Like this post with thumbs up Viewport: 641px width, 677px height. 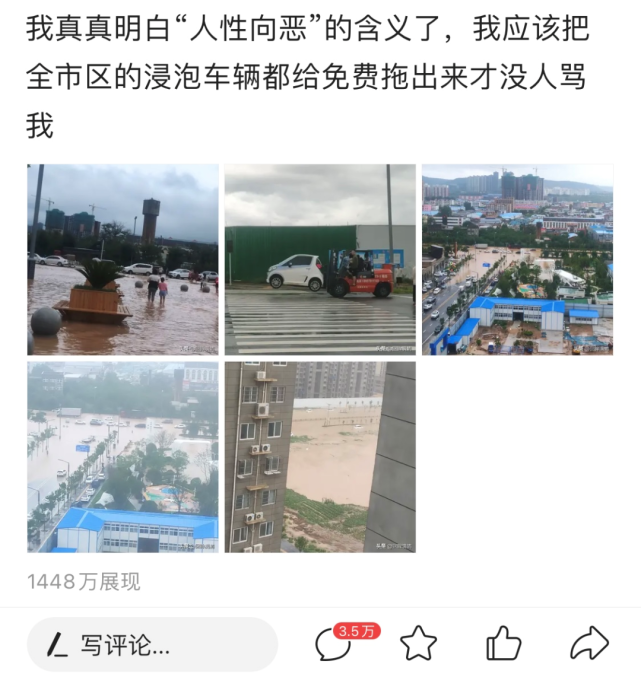point(504,644)
